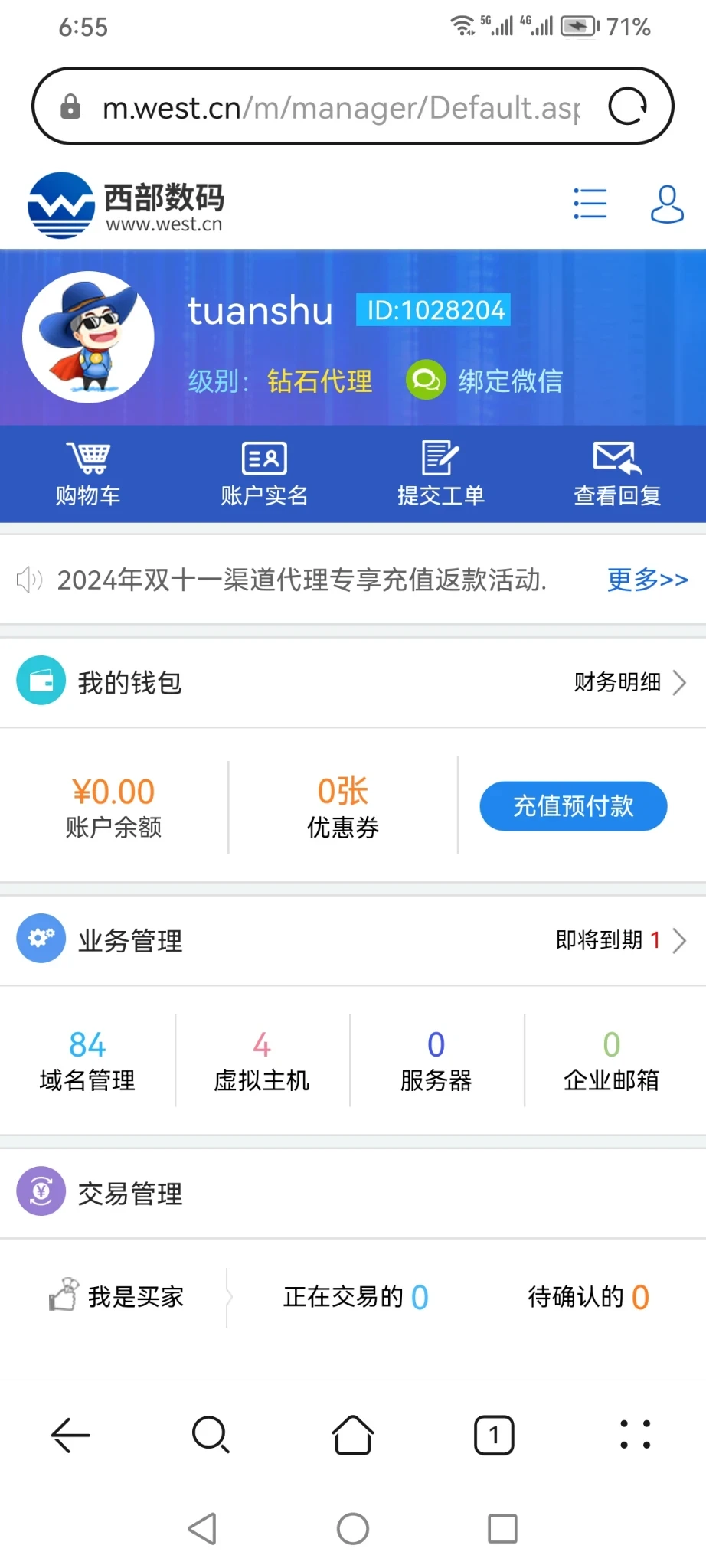Go back with the system back triangle

click(x=203, y=1529)
